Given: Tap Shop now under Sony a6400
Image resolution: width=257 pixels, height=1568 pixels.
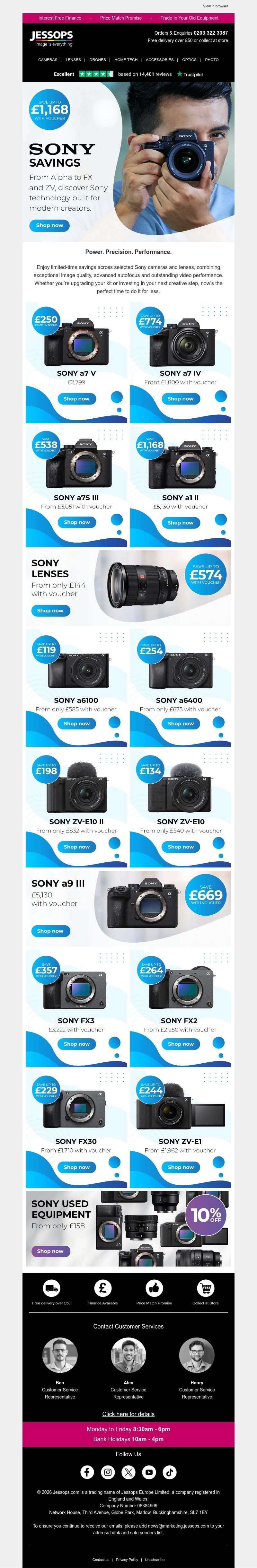Looking at the screenshot, I should coord(180,724).
